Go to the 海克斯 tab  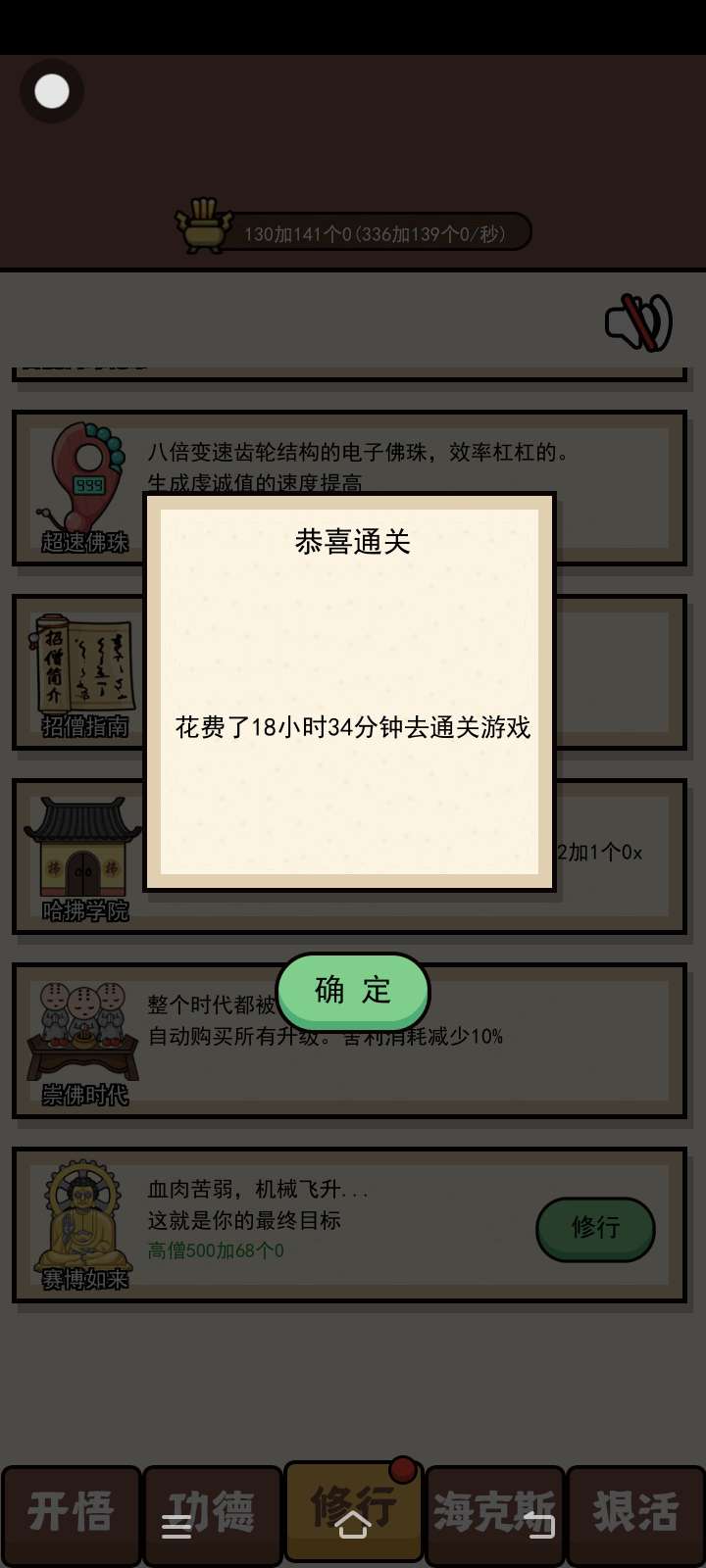(494, 1513)
